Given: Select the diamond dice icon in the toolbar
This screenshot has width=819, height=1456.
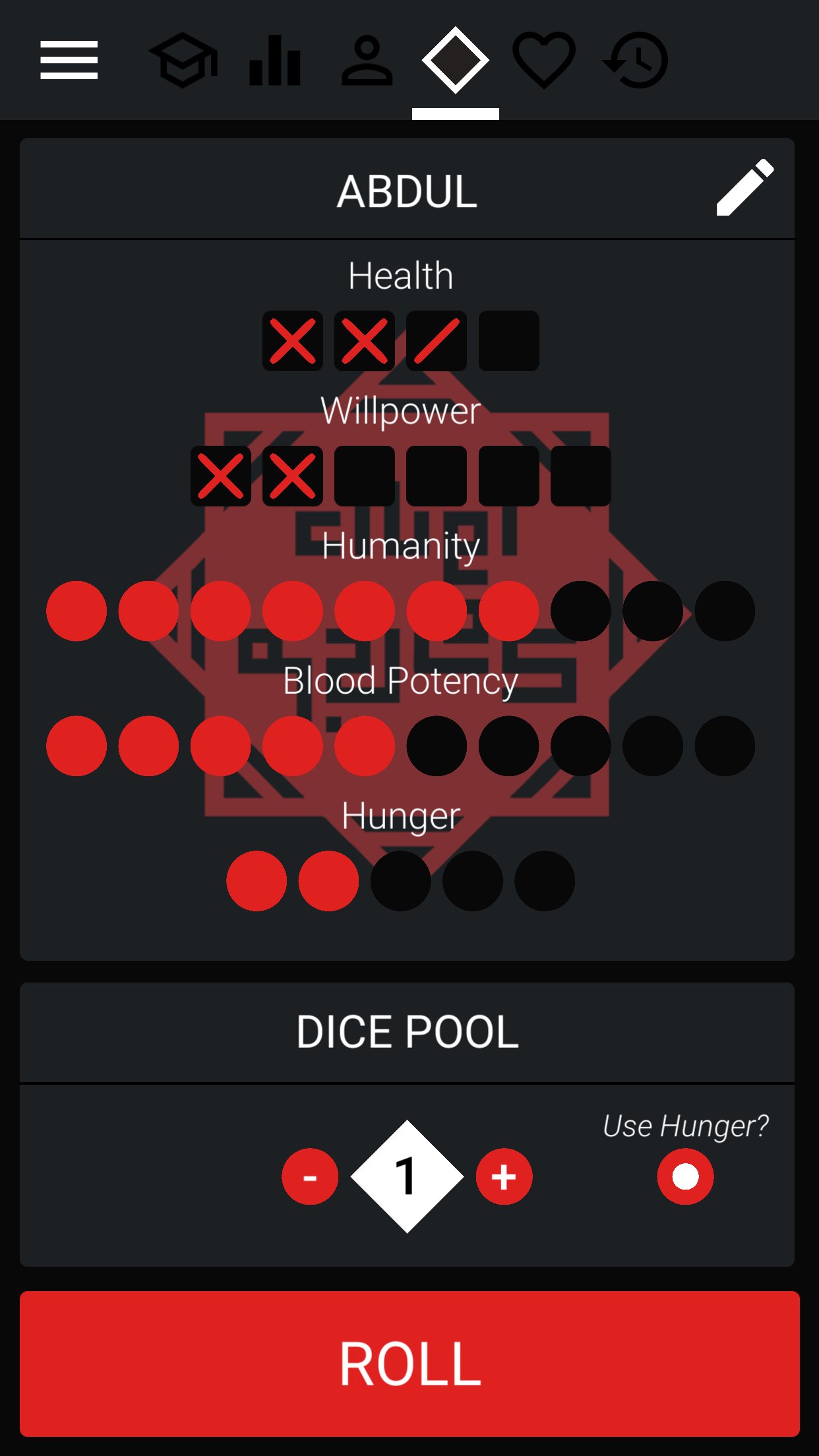Looking at the screenshot, I should click(455, 60).
